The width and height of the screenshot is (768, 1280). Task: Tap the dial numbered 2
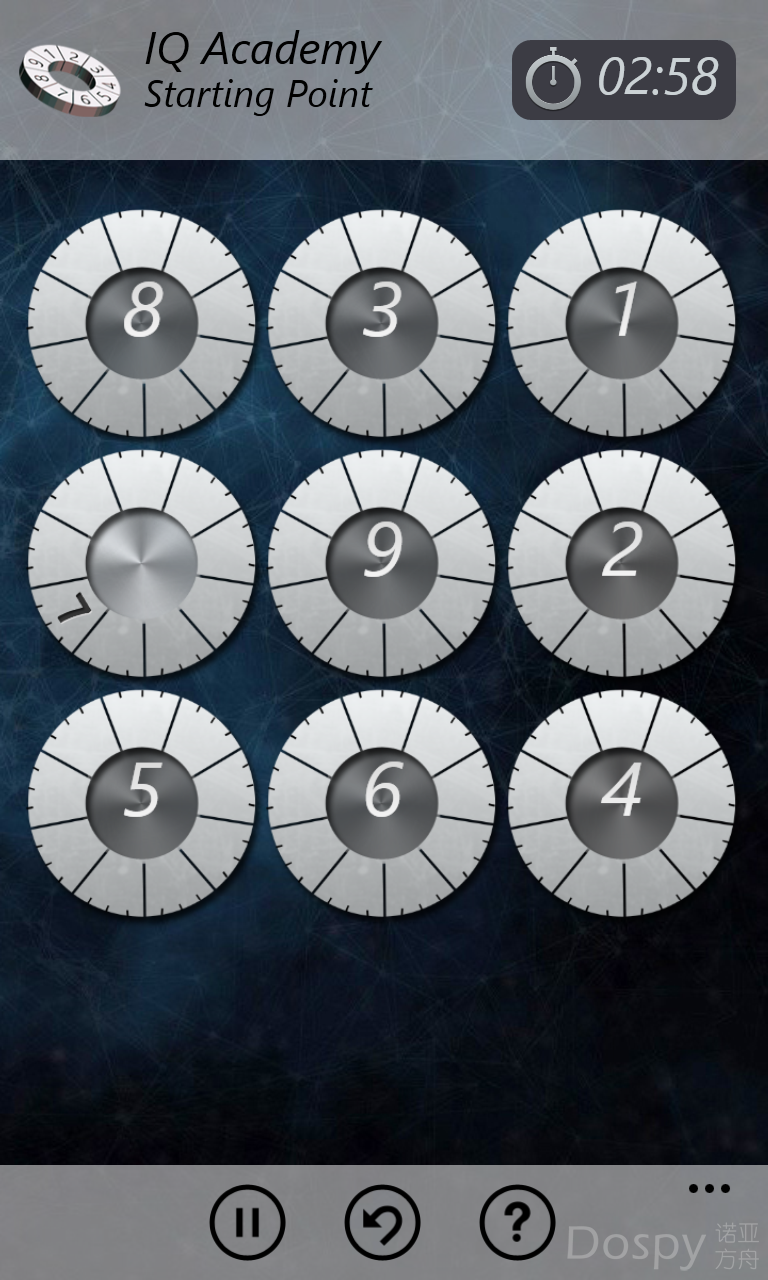(622, 563)
